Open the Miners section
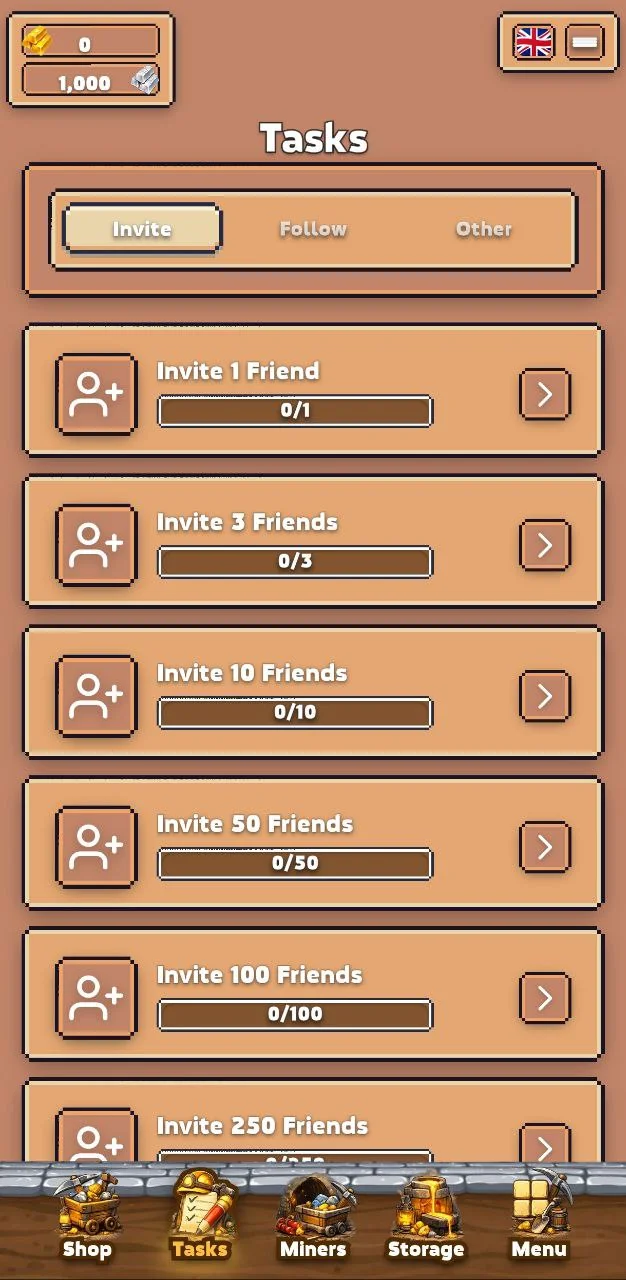 click(x=313, y=1216)
